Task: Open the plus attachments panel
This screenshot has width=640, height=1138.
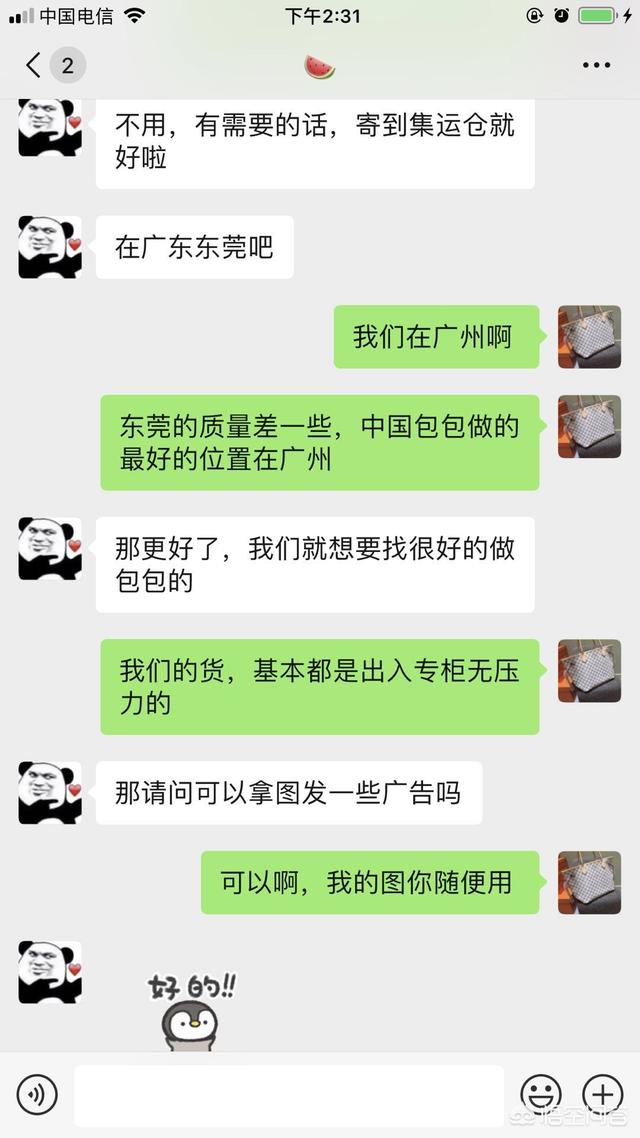Action: 602,1095
